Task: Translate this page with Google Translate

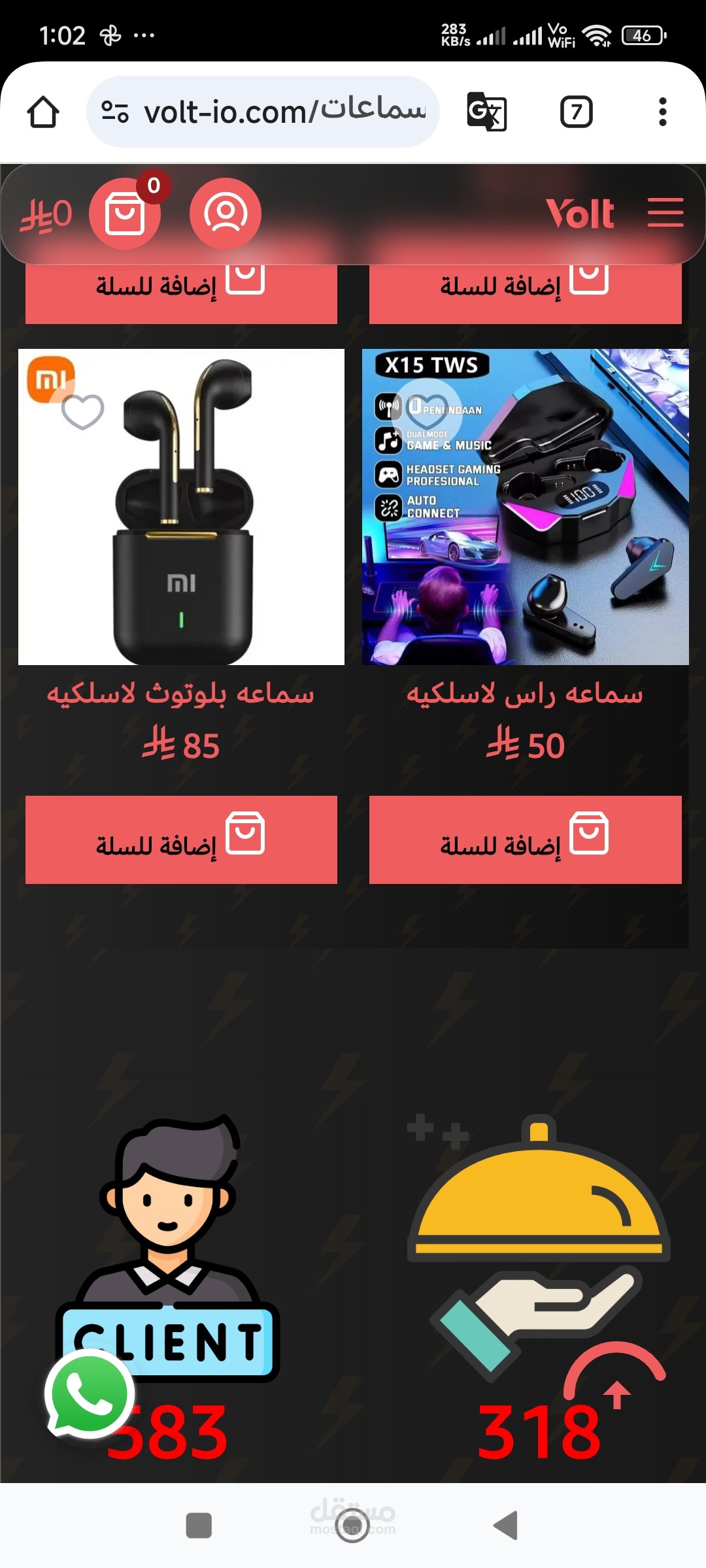Action: pos(486,112)
